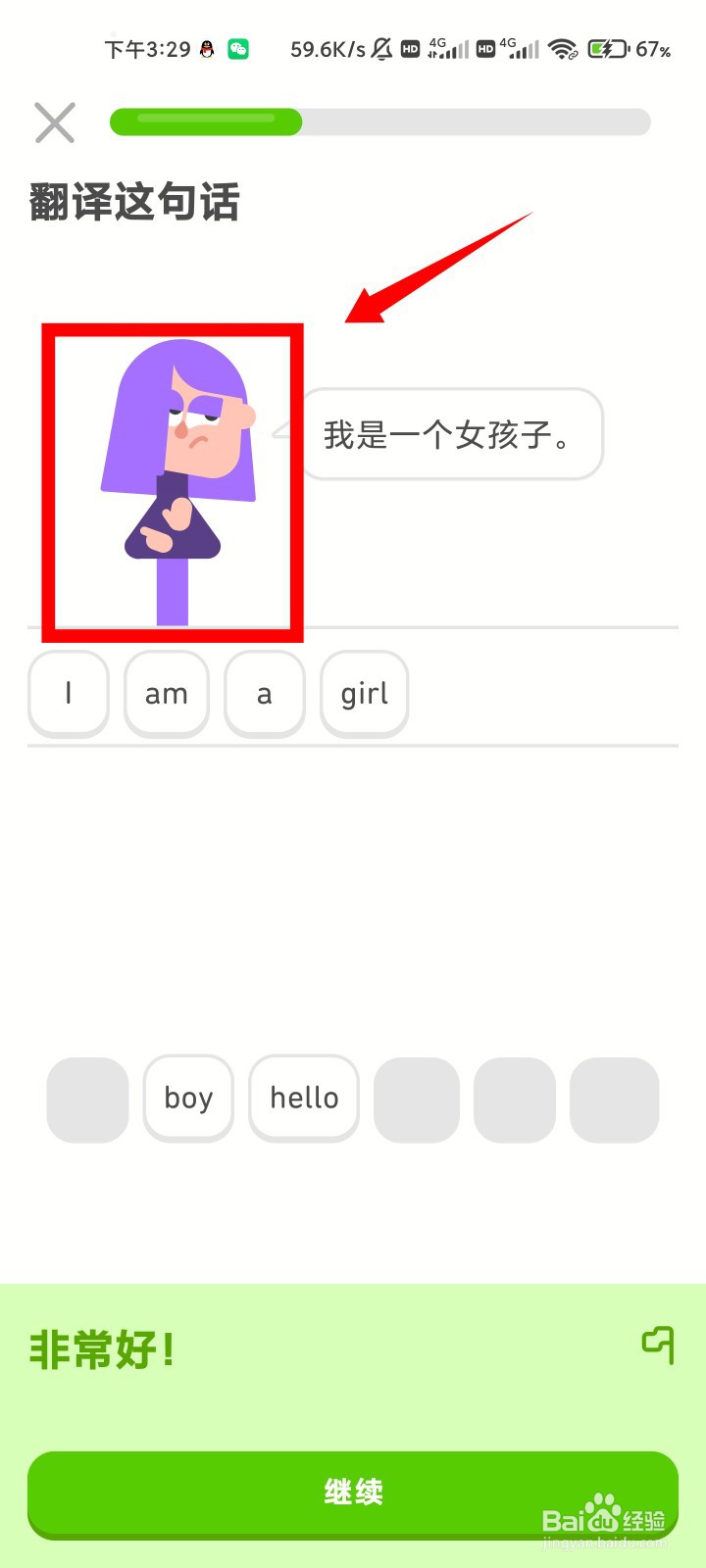Screen dimensions: 706x1568
Task: Select the word tile "a"
Action: [264, 694]
